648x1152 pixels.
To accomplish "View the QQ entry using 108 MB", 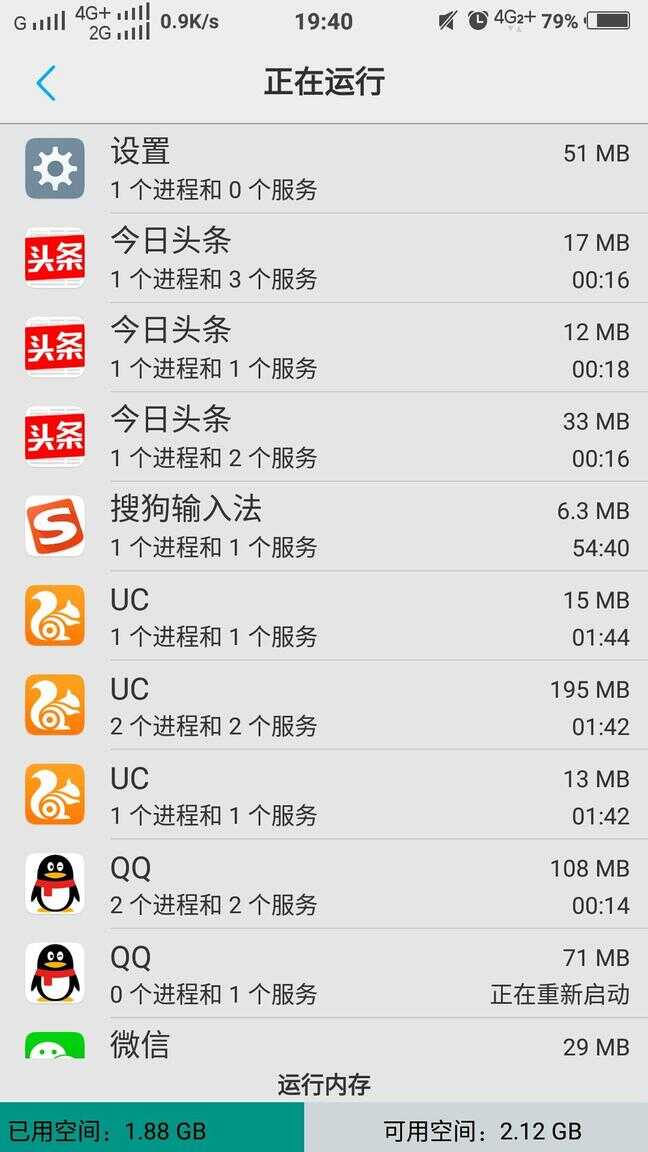I will (324, 884).
